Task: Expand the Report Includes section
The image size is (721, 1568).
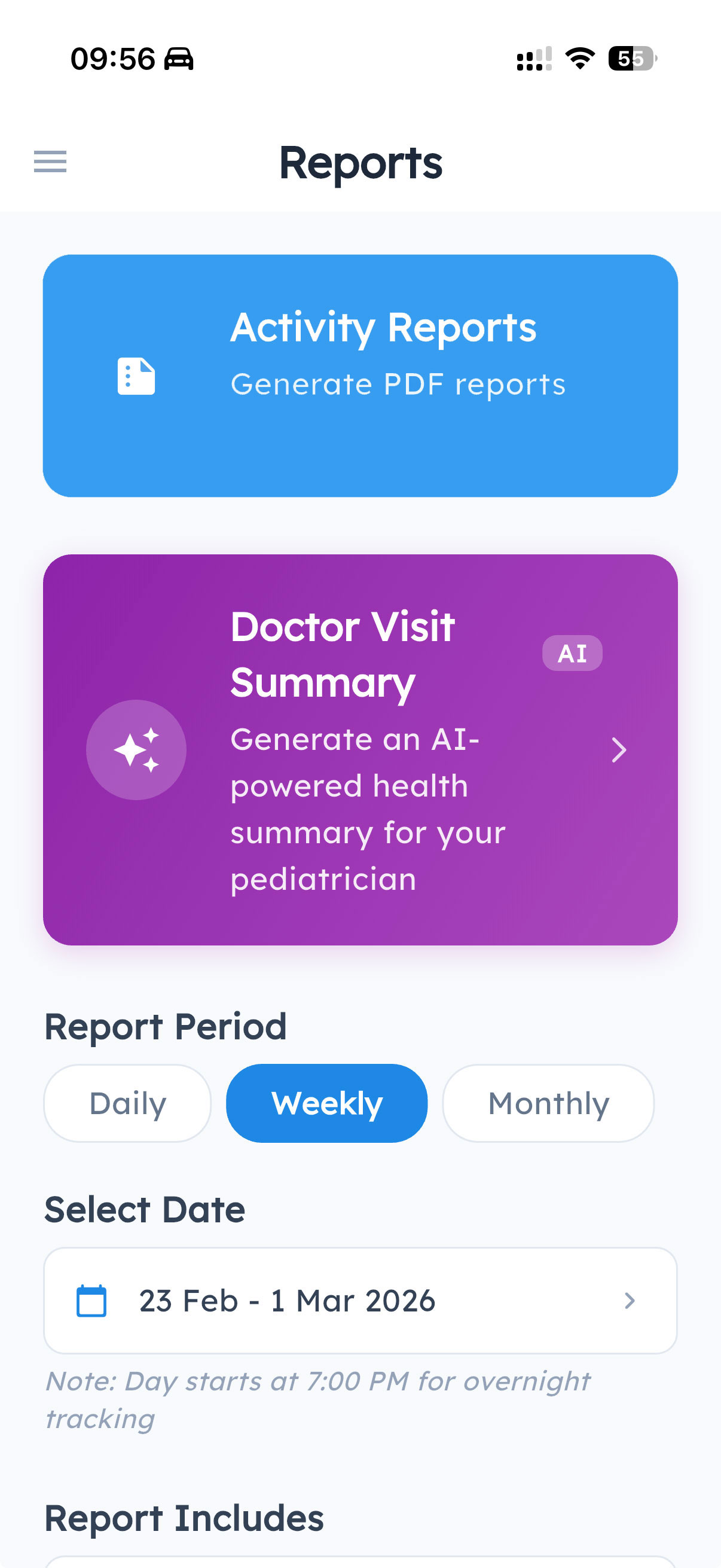Action: (184, 1518)
